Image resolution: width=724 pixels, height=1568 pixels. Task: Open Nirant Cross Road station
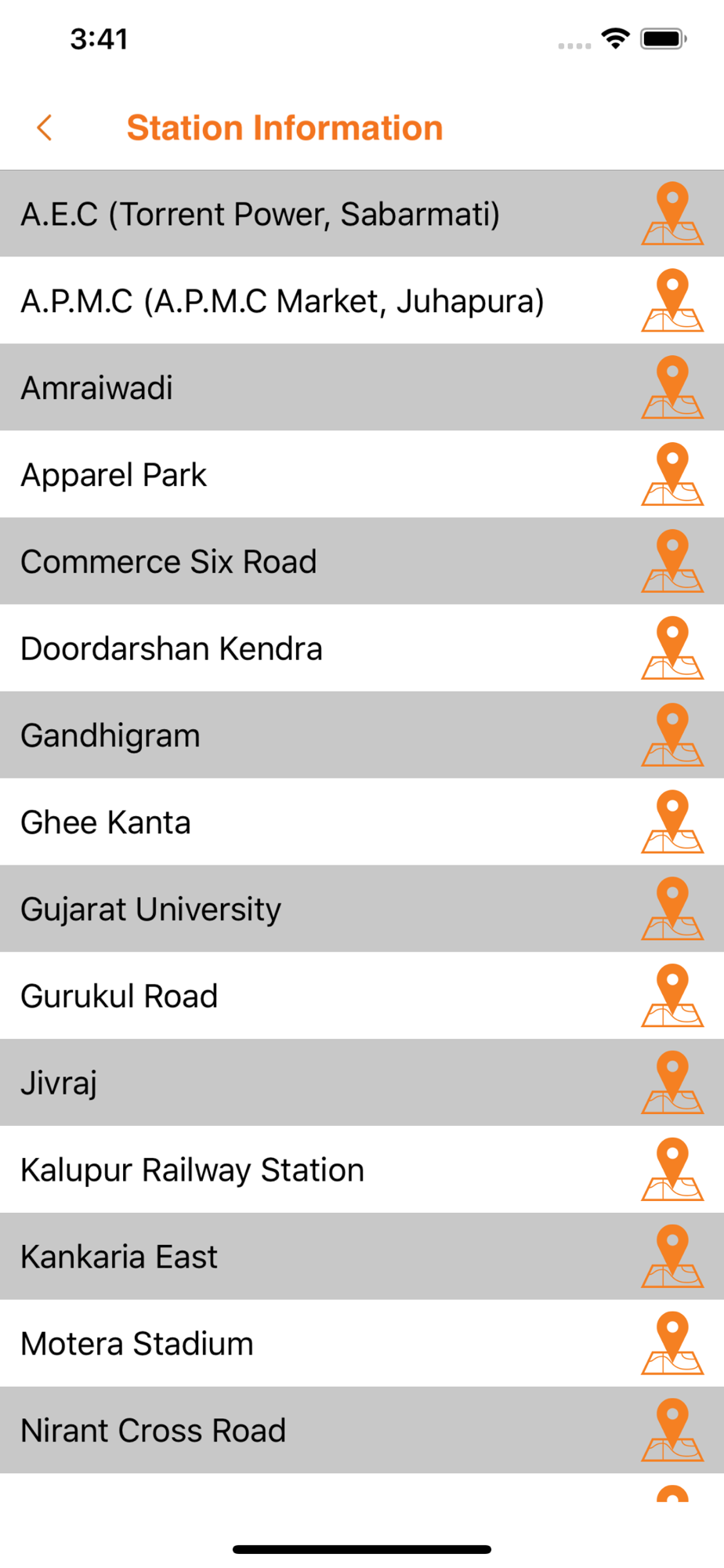click(362, 1431)
